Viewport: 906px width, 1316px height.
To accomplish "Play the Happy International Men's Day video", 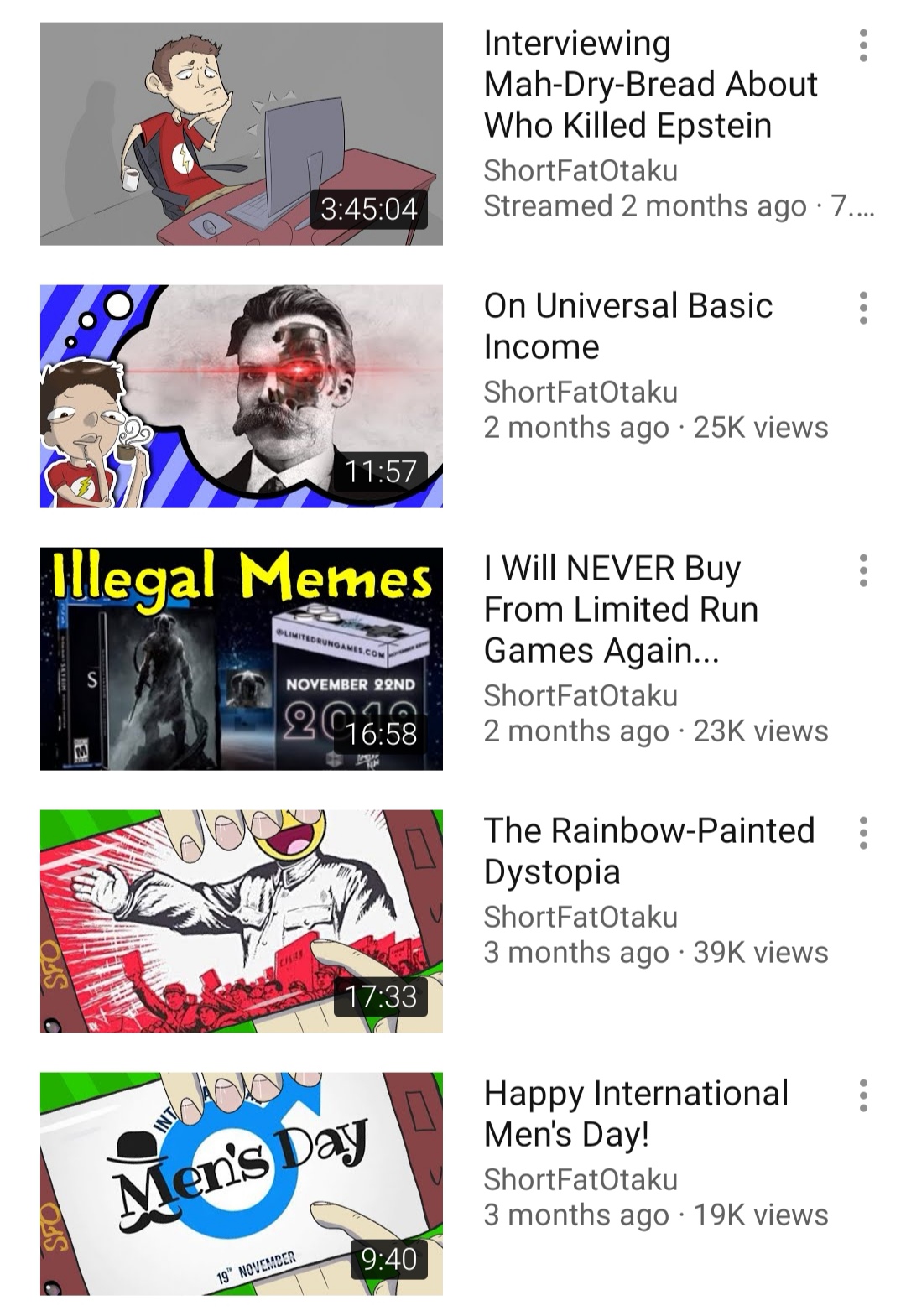I will coord(242,1183).
